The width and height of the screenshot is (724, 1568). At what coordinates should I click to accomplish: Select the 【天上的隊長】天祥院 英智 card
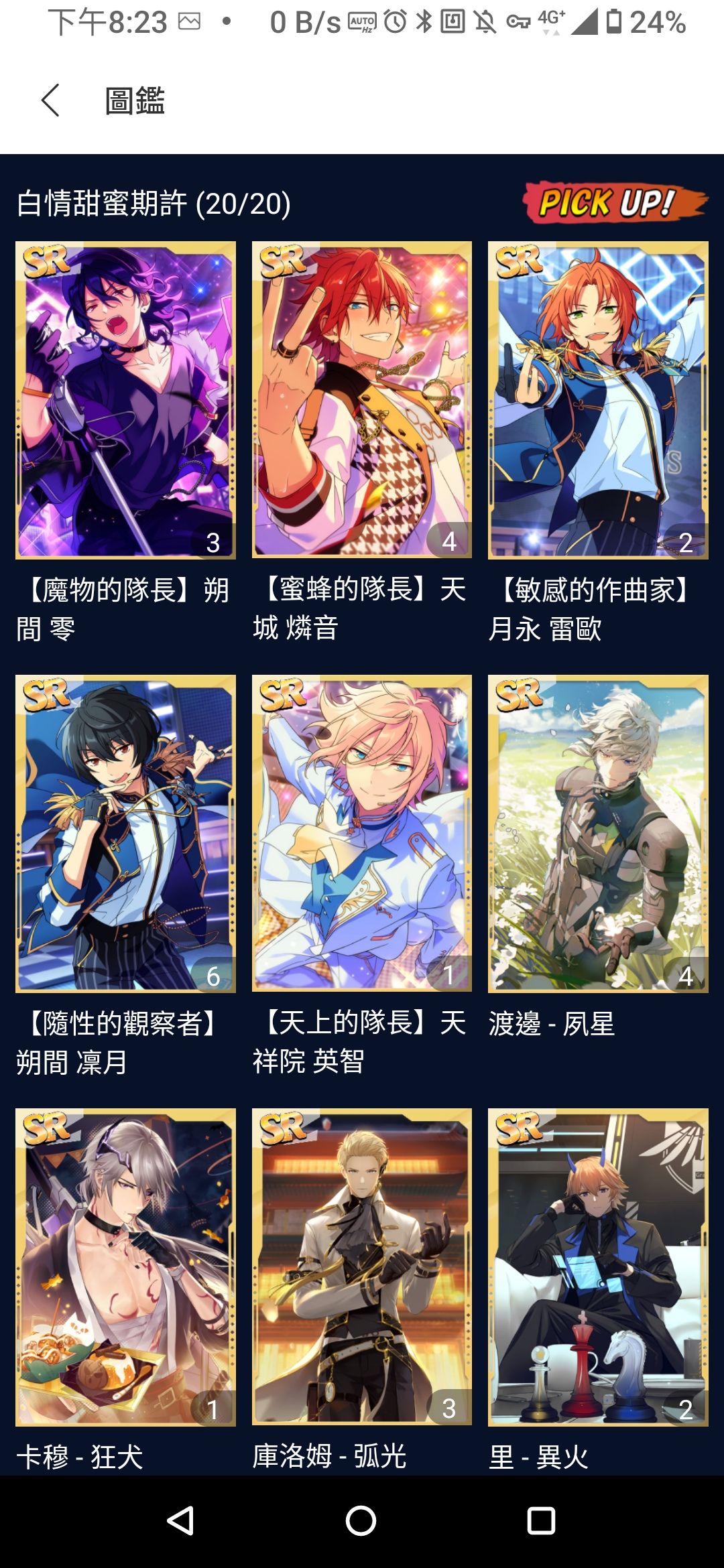tap(361, 833)
